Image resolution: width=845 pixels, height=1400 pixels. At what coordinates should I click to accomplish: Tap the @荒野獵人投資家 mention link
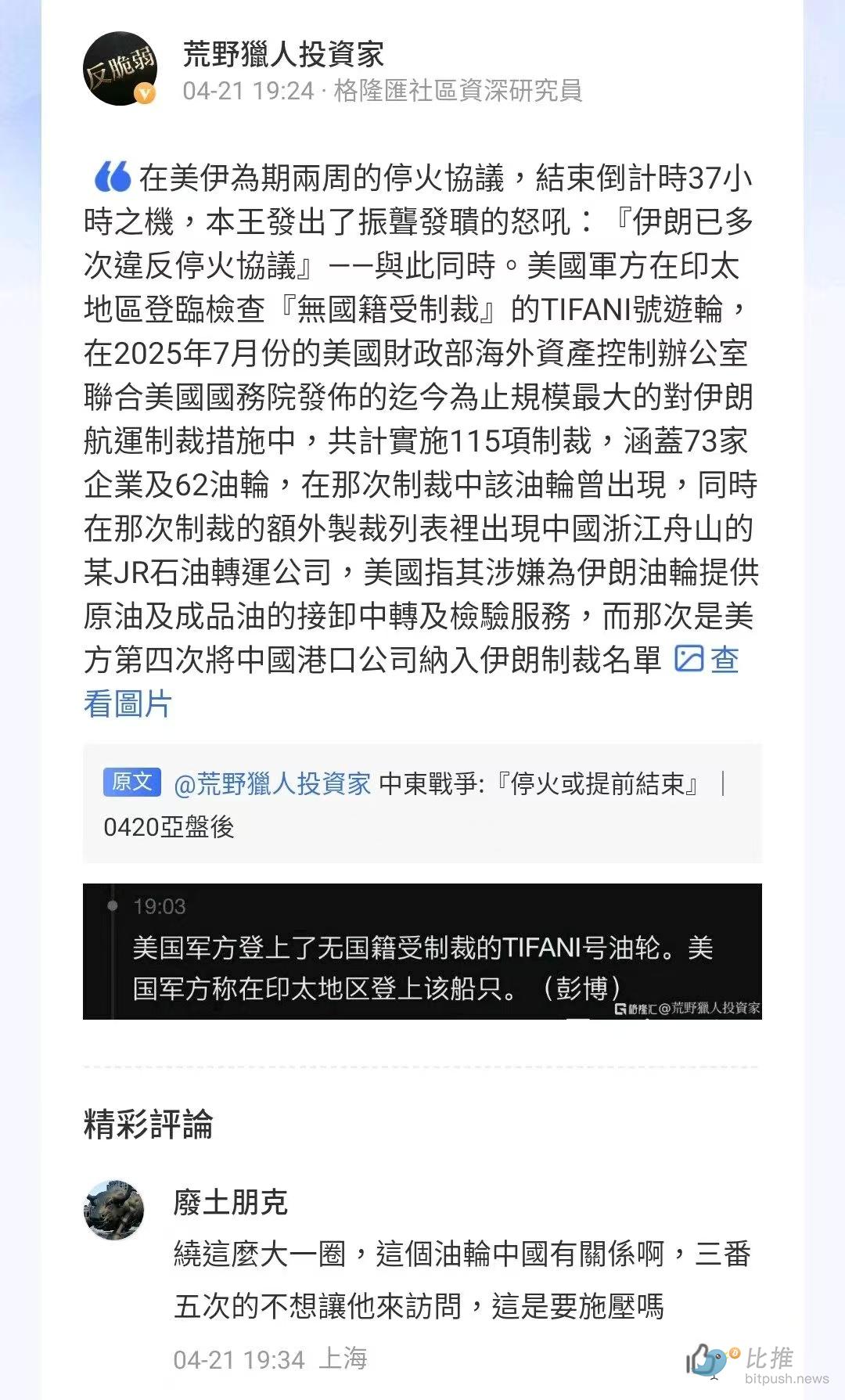pos(271,783)
